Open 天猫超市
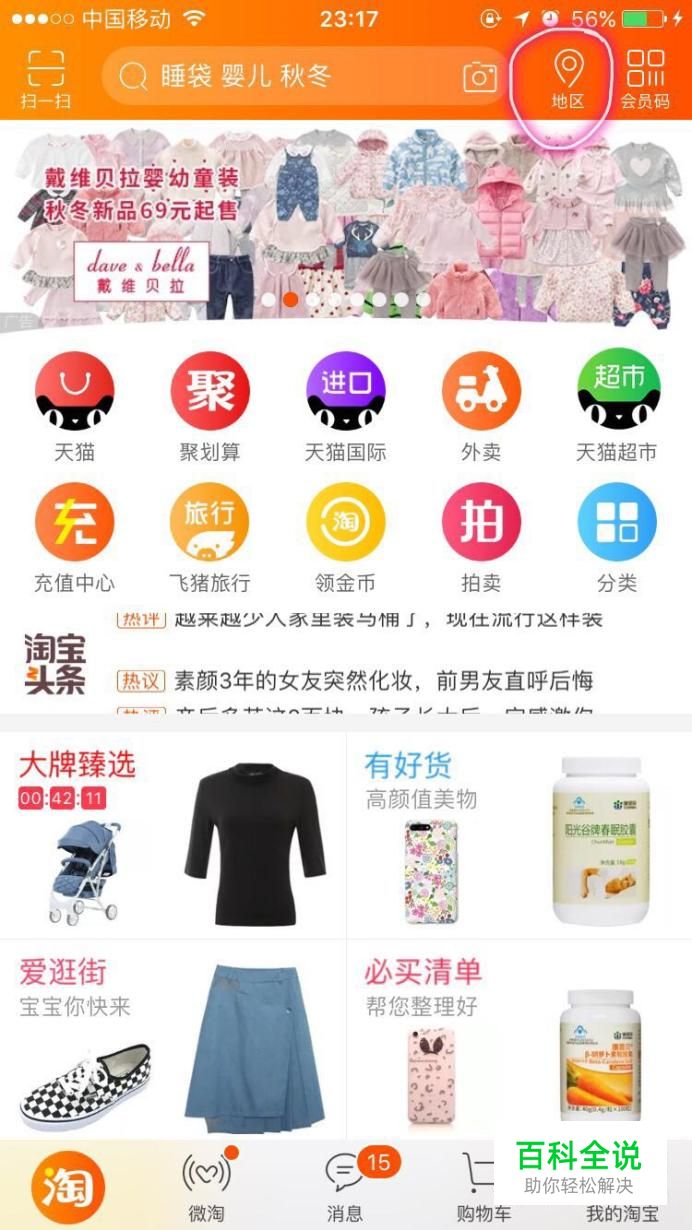This screenshot has height=1230, width=692. point(616,405)
